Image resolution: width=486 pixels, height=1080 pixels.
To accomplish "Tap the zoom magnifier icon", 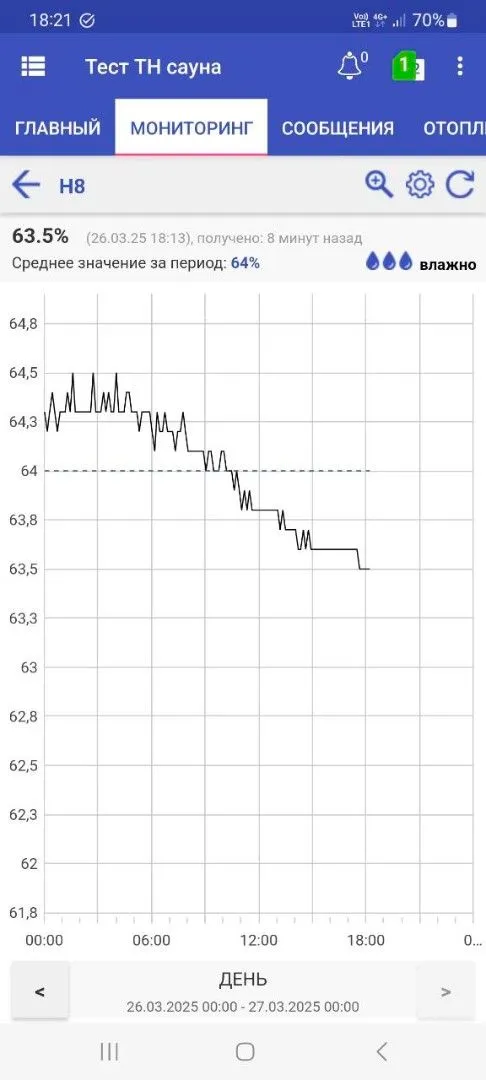I will pyautogui.click(x=379, y=185).
